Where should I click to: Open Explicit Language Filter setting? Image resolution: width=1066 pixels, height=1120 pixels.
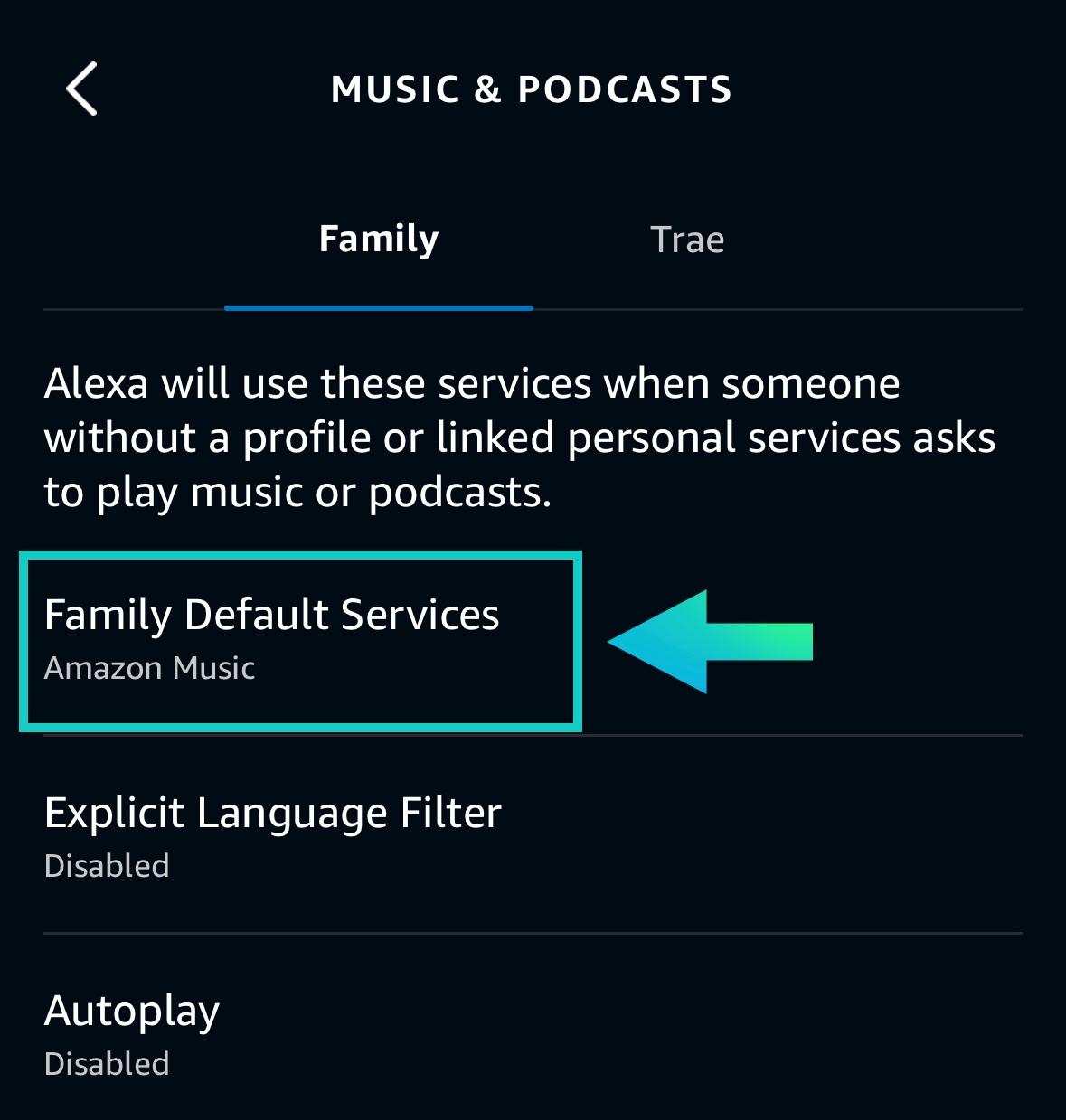tap(271, 834)
